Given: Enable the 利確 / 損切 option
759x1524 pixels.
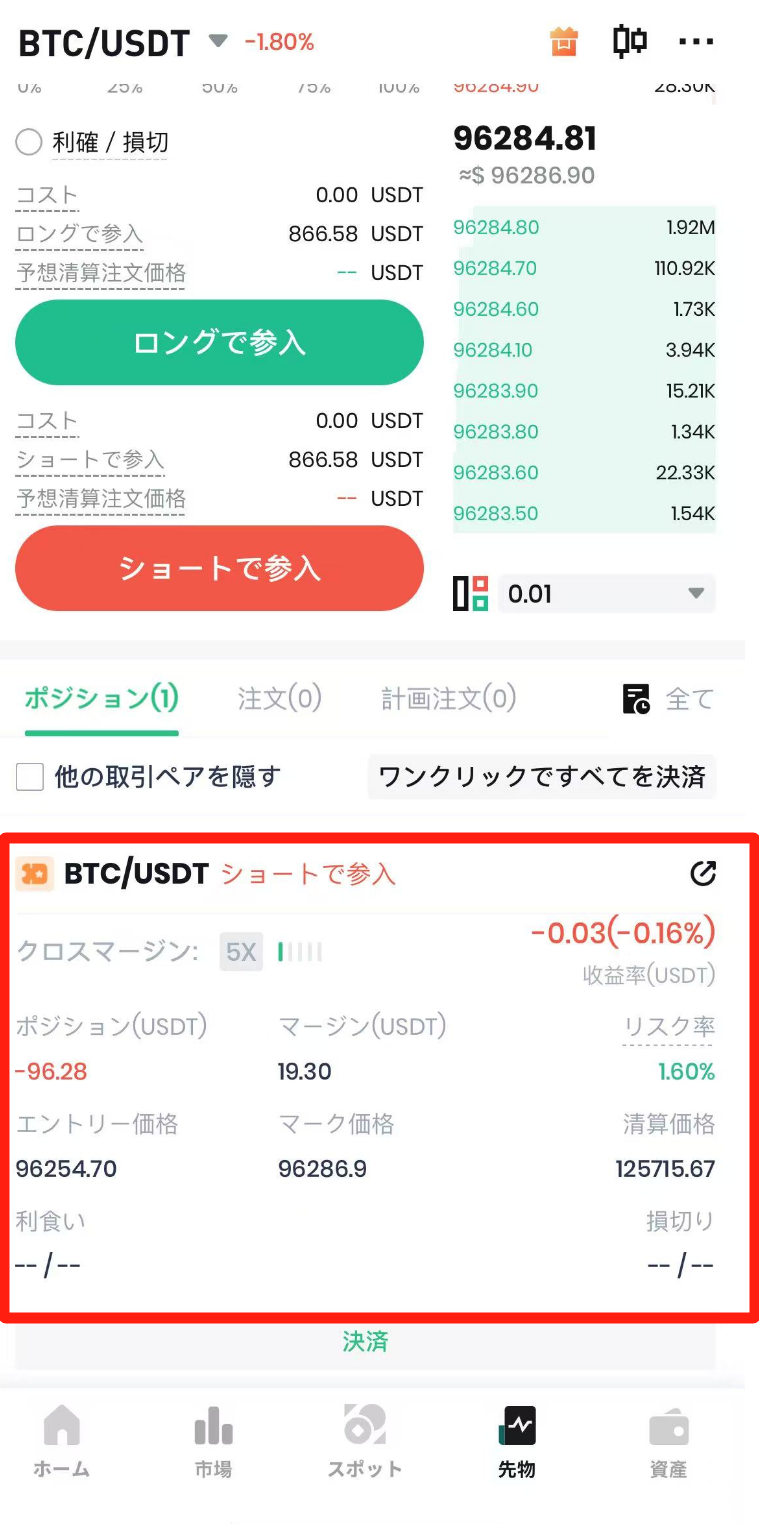Looking at the screenshot, I should click(x=29, y=142).
